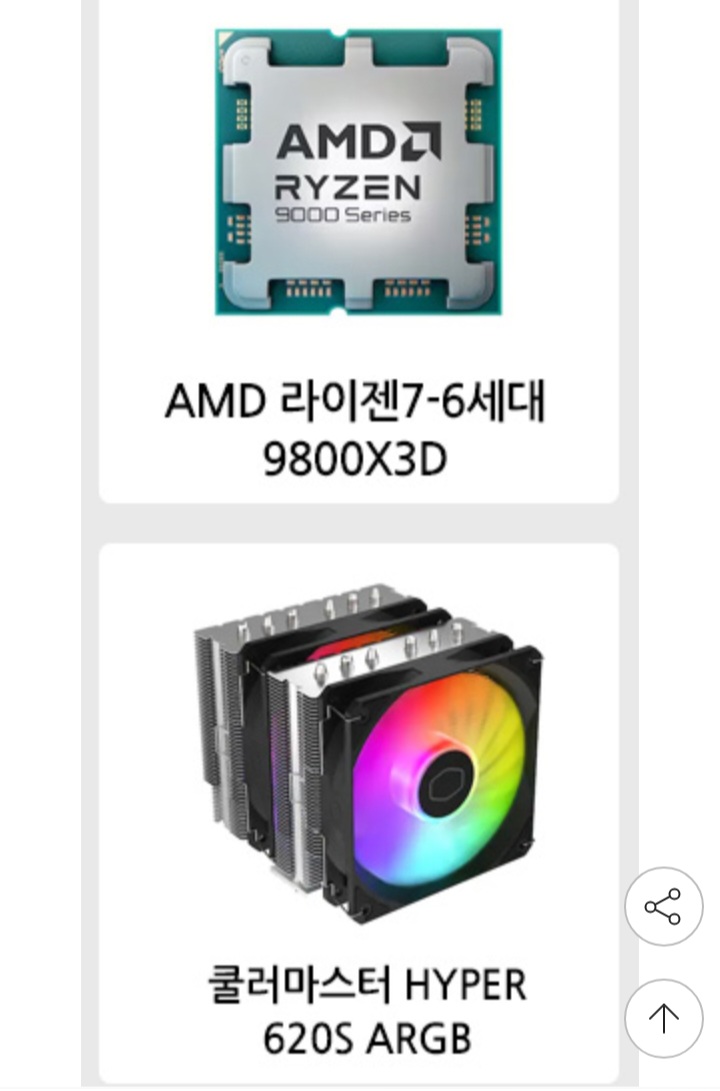Select the upward arrow in the circular button

click(663, 1016)
